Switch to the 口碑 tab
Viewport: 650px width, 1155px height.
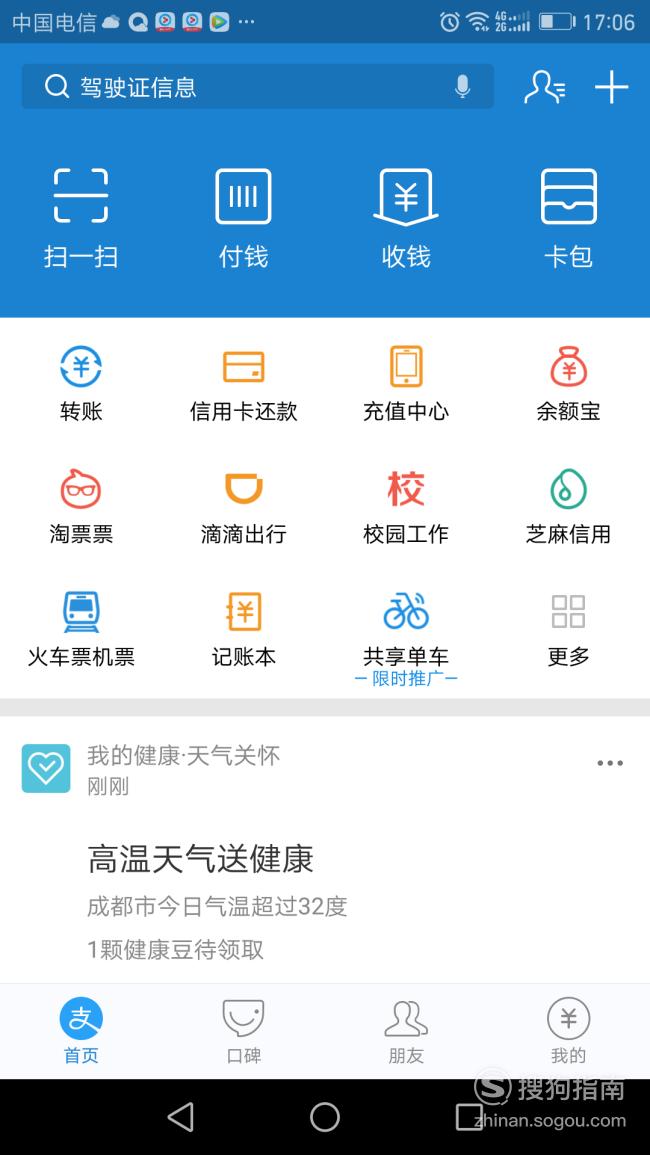point(243,1032)
